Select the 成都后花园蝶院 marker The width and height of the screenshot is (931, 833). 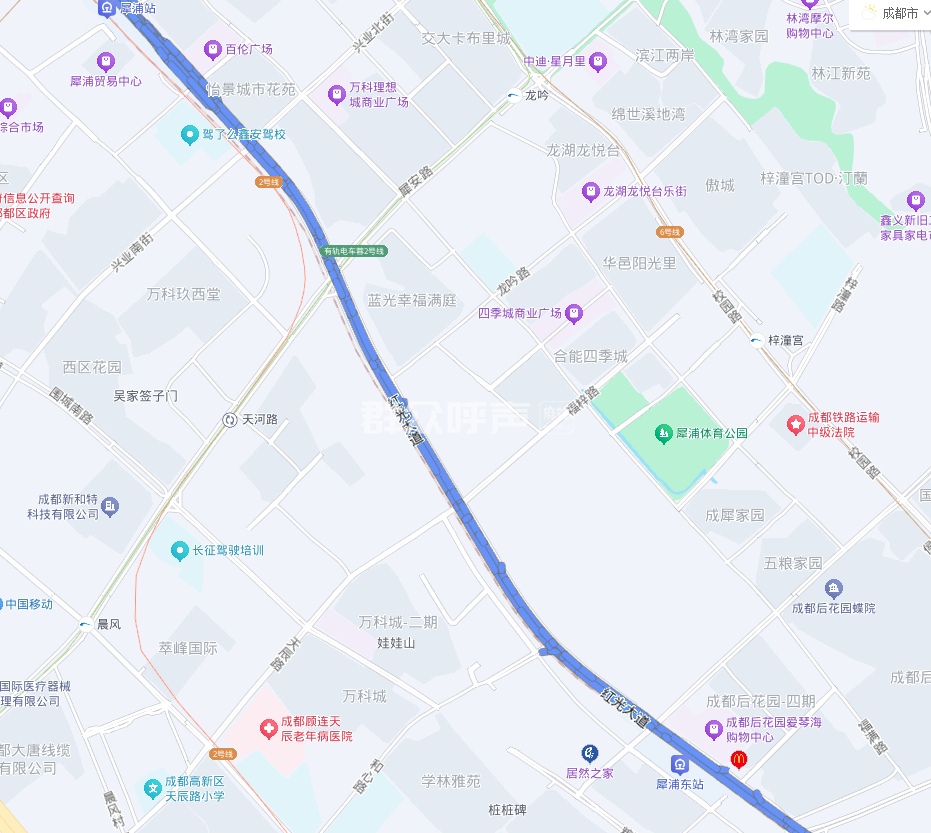coord(834,589)
